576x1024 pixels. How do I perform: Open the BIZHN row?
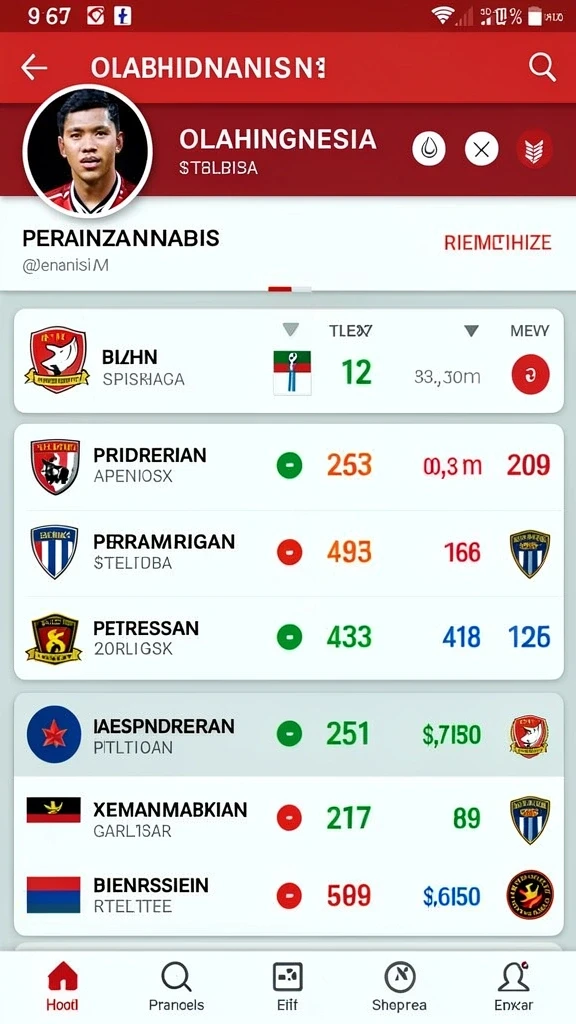(289, 361)
